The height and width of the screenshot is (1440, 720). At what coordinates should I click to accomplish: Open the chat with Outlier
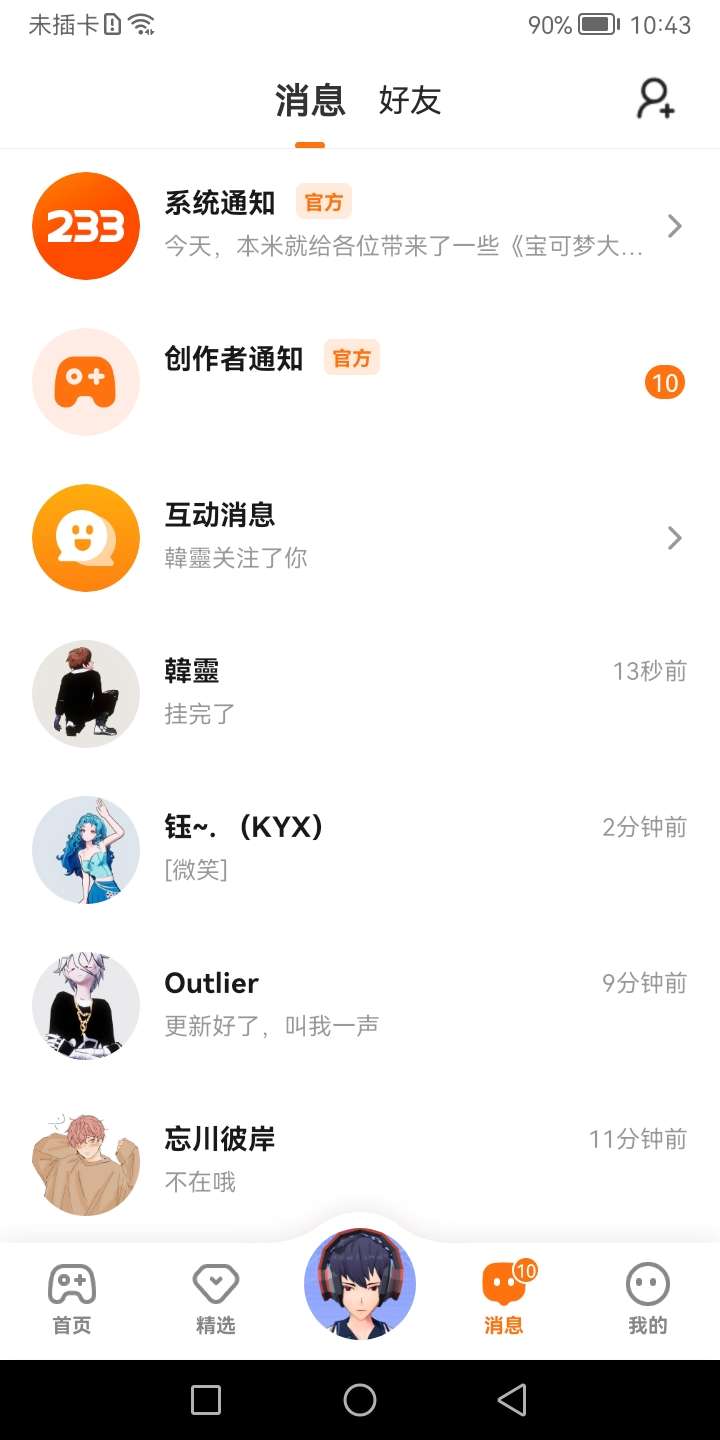tap(360, 1006)
